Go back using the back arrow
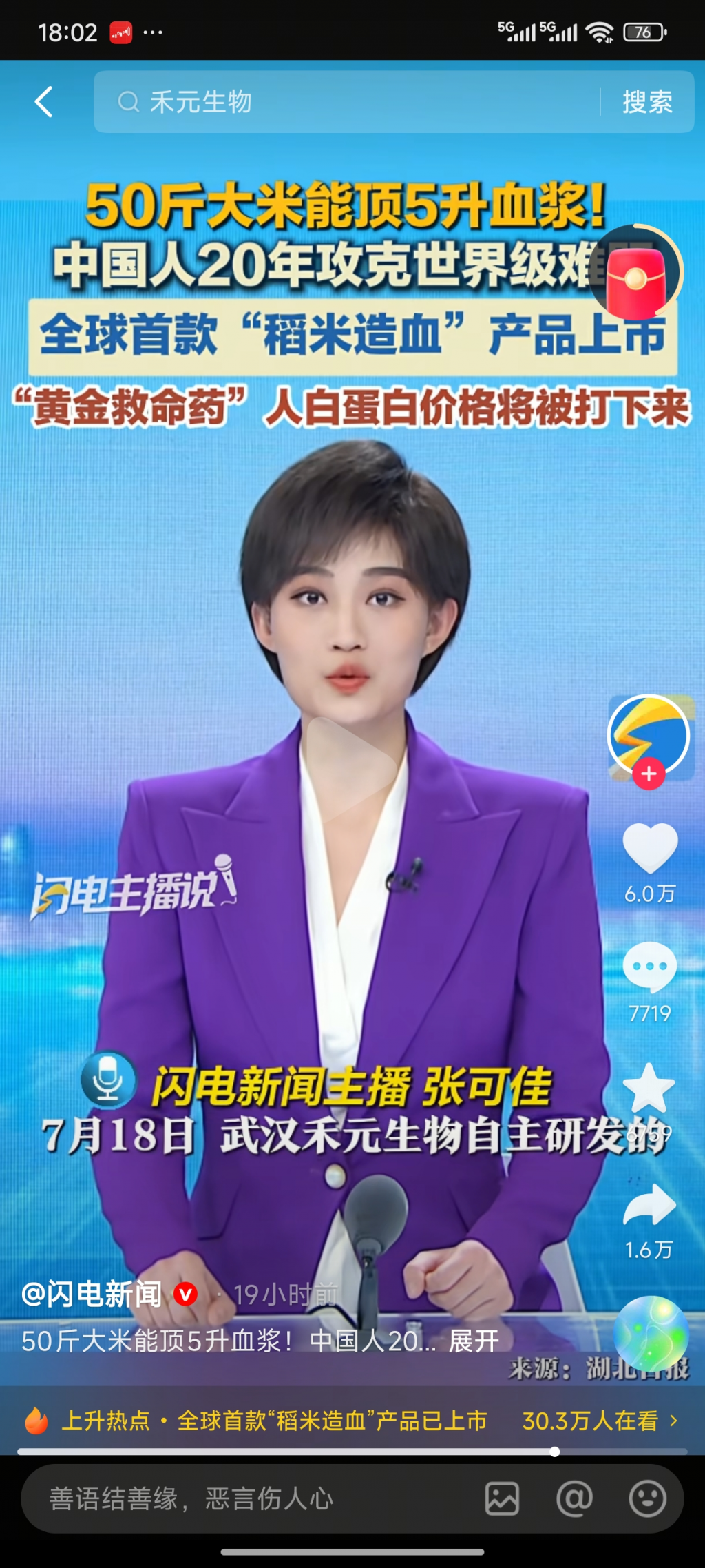705x1568 pixels. click(x=44, y=102)
